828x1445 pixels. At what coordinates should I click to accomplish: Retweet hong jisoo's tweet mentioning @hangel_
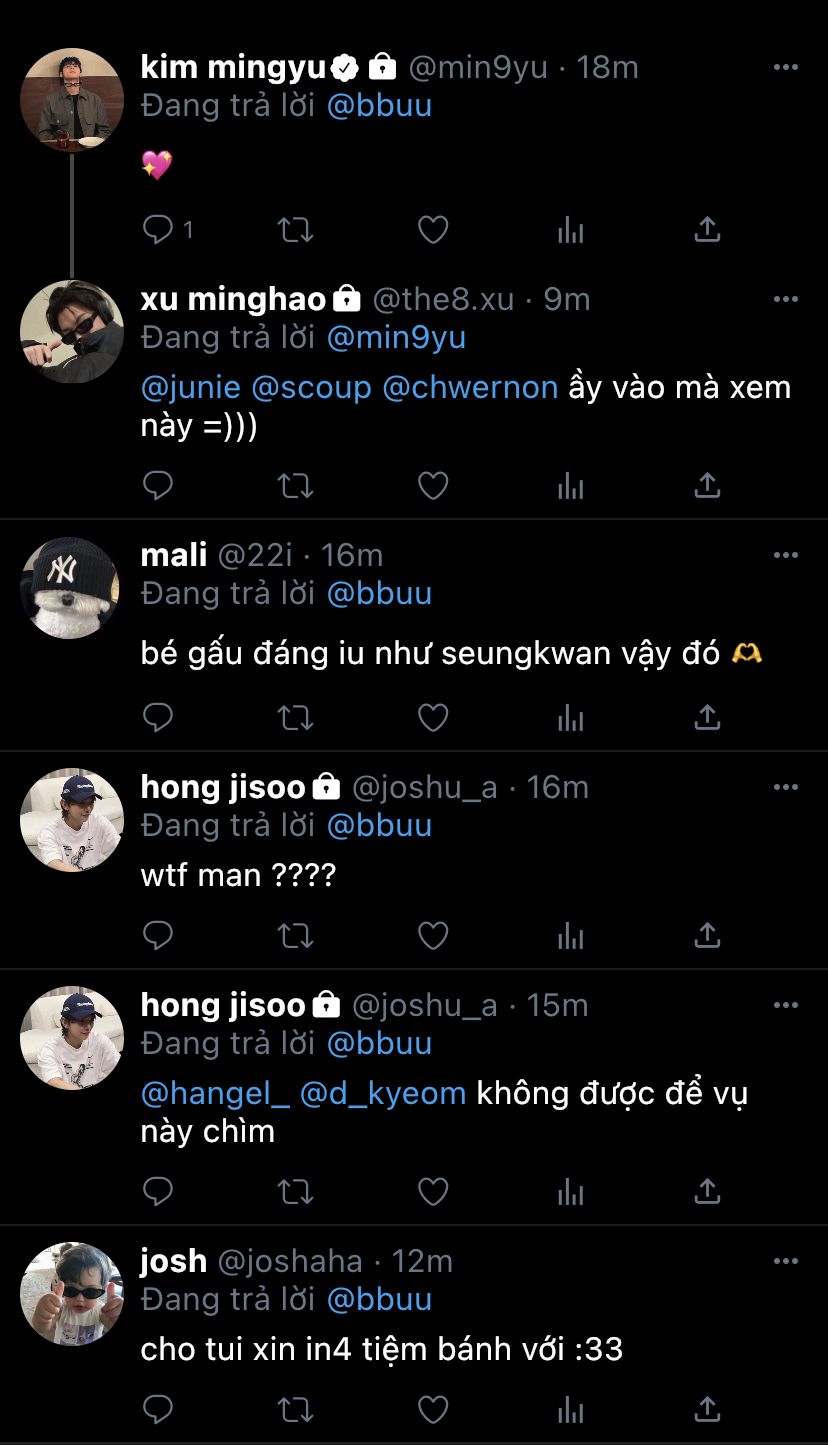[x=295, y=1191]
